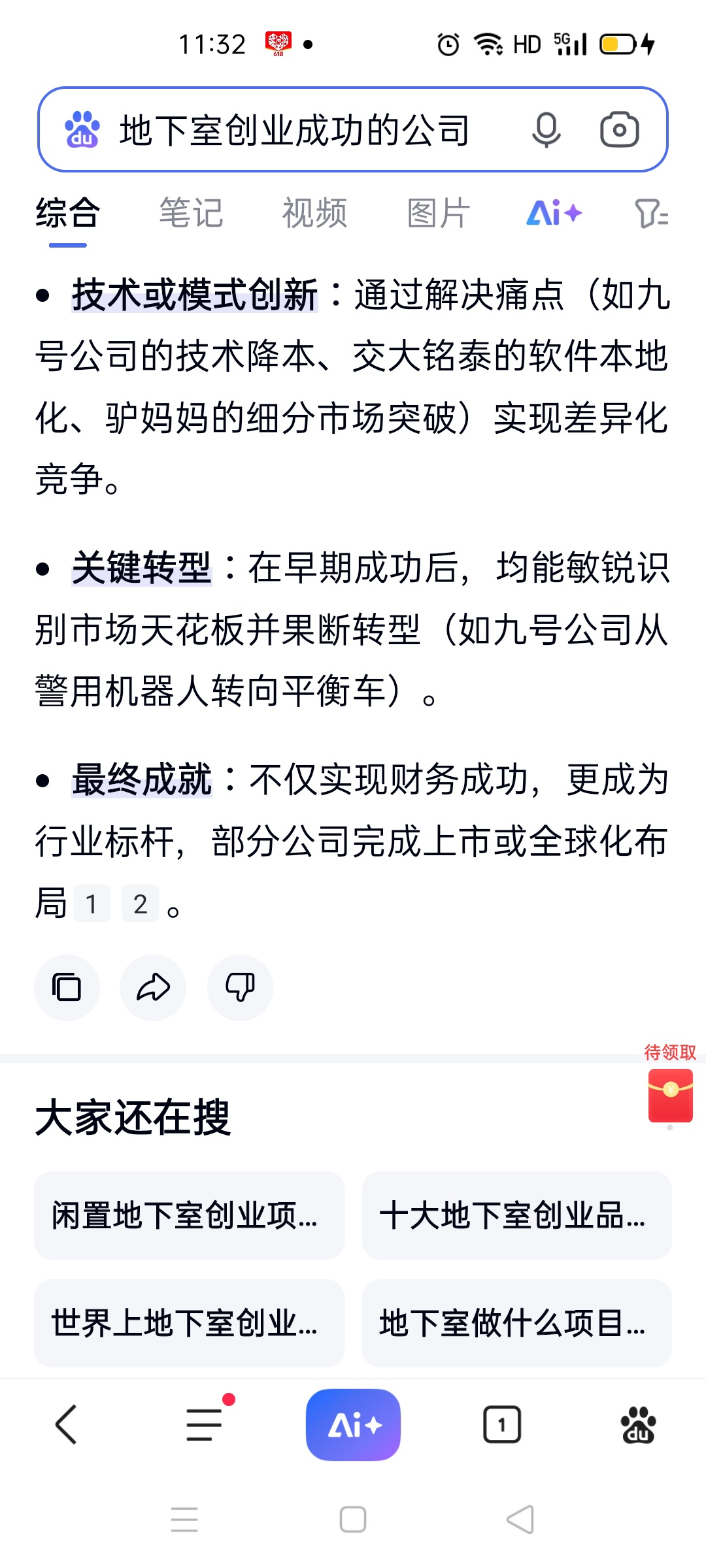Dislike the AI answer

point(240,987)
